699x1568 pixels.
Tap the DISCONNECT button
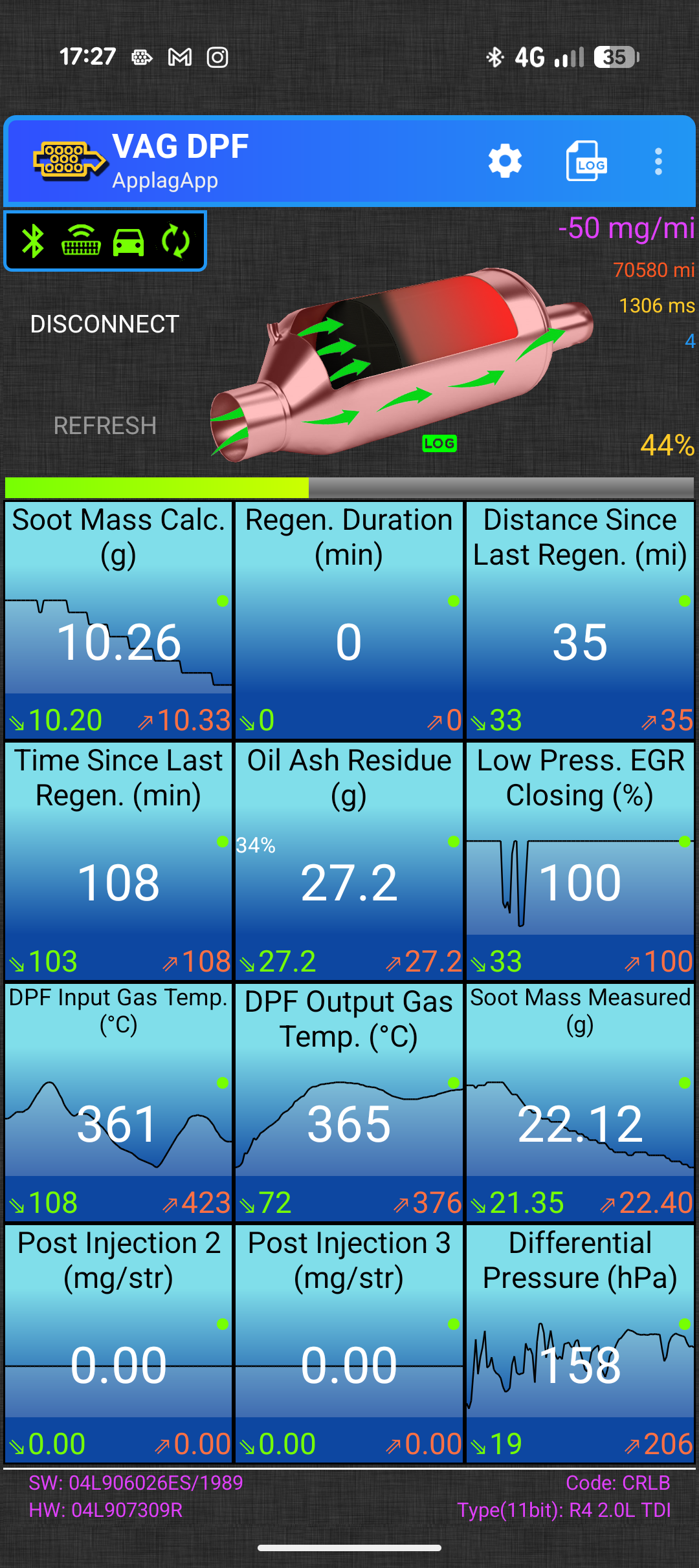click(x=105, y=324)
